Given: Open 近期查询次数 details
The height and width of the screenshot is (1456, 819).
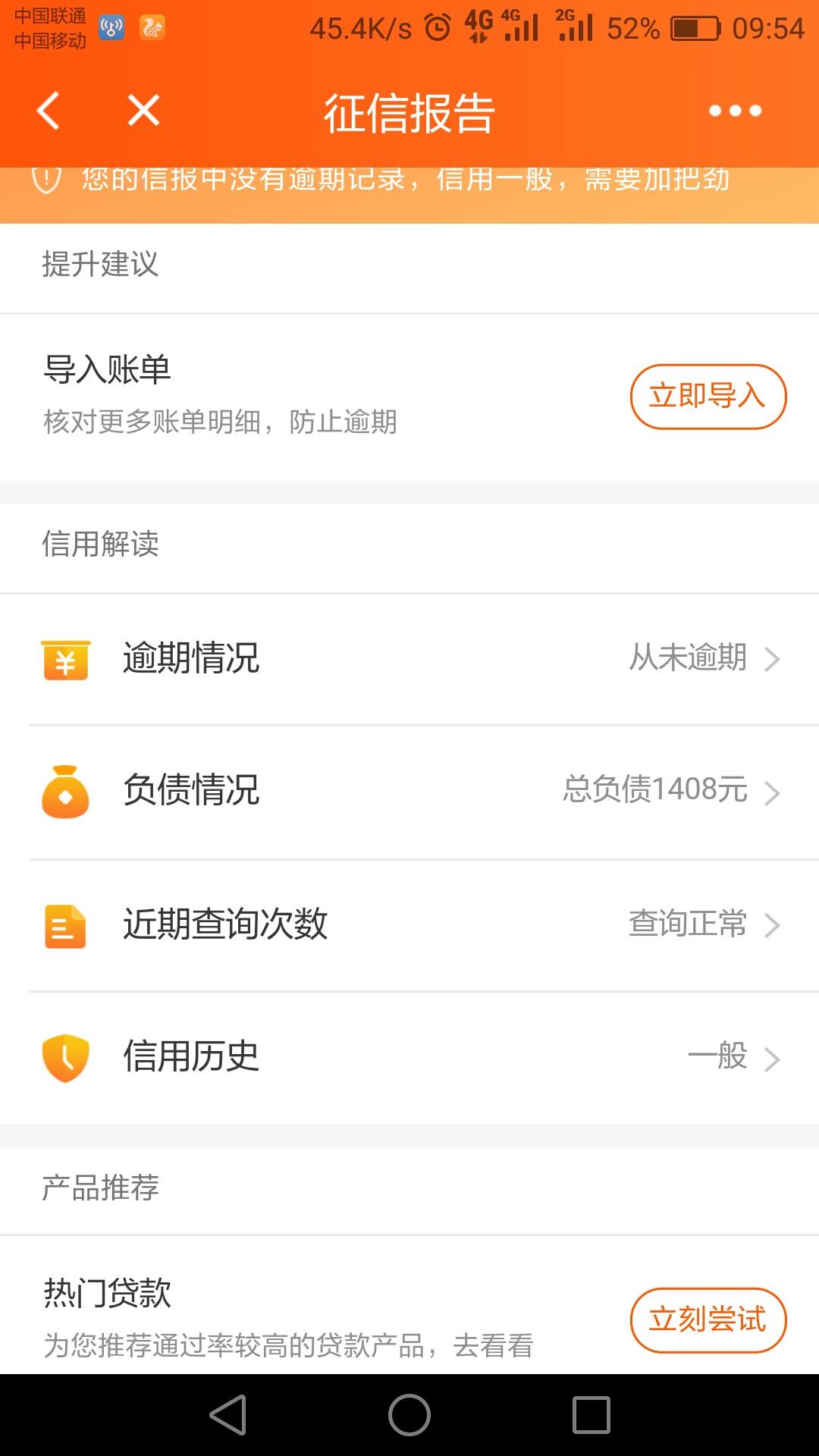Looking at the screenshot, I should click(x=409, y=925).
